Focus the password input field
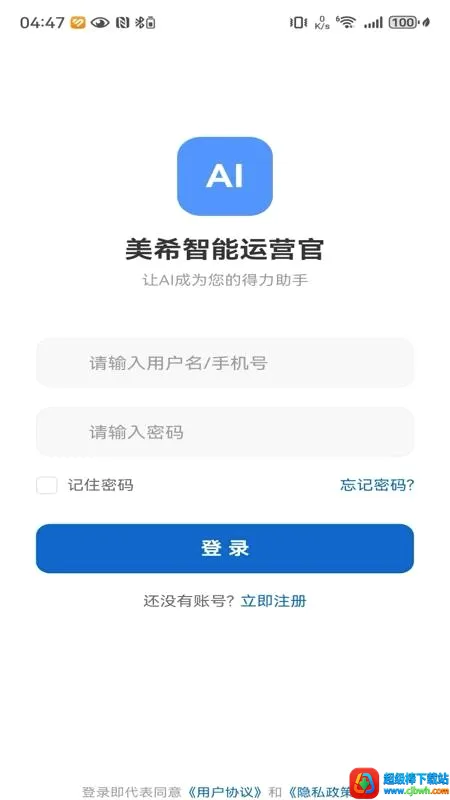Screen dimensions: 450x800 click(224, 432)
